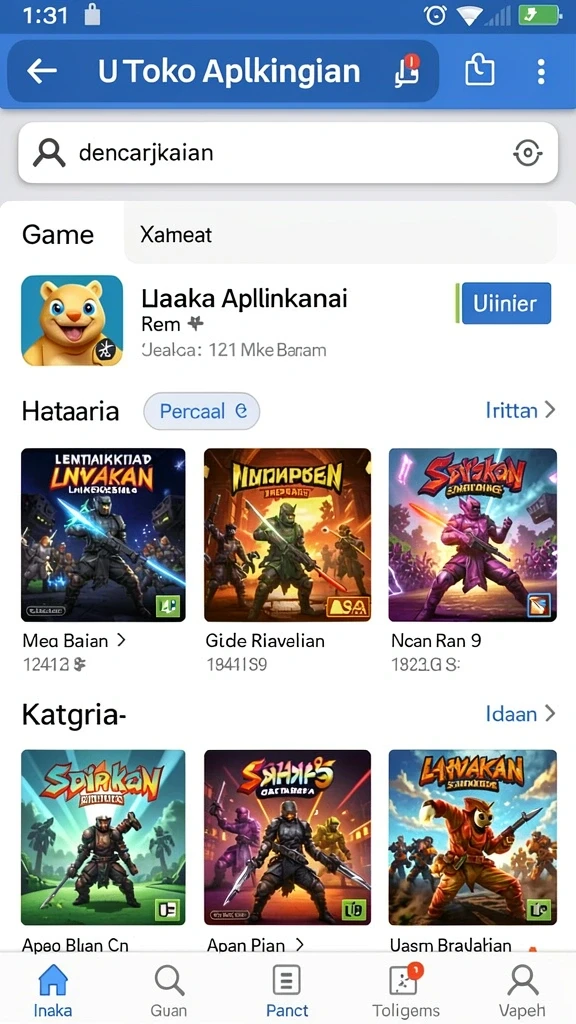Open the Mea Baian game tile
Viewport: 576px width, 1024px height.
point(103,560)
